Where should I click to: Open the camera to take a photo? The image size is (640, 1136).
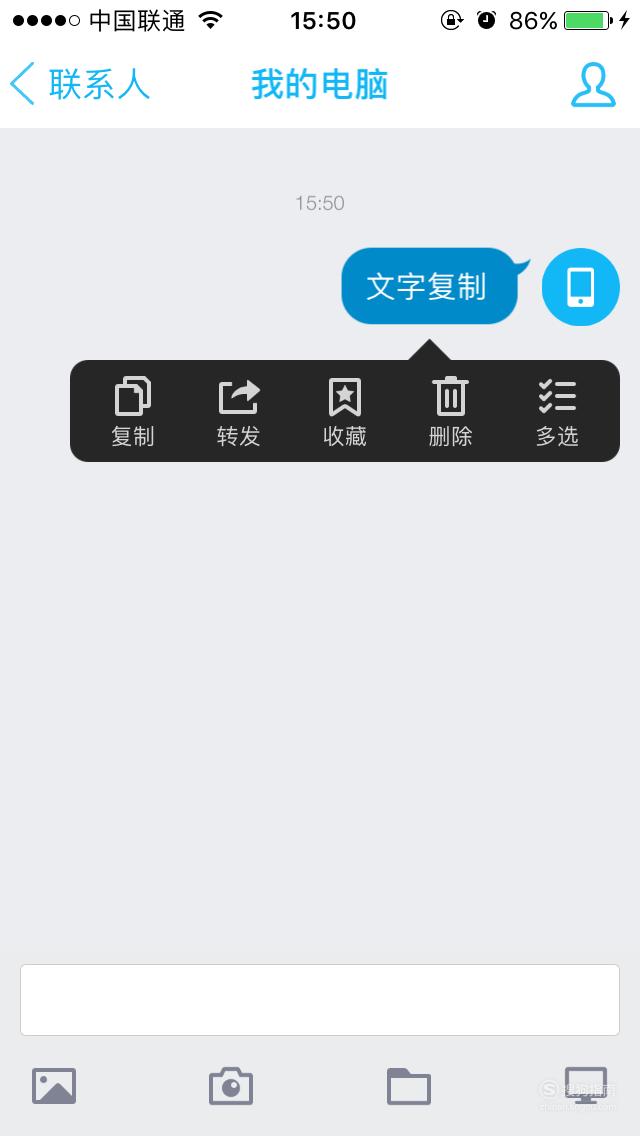[x=231, y=1086]
